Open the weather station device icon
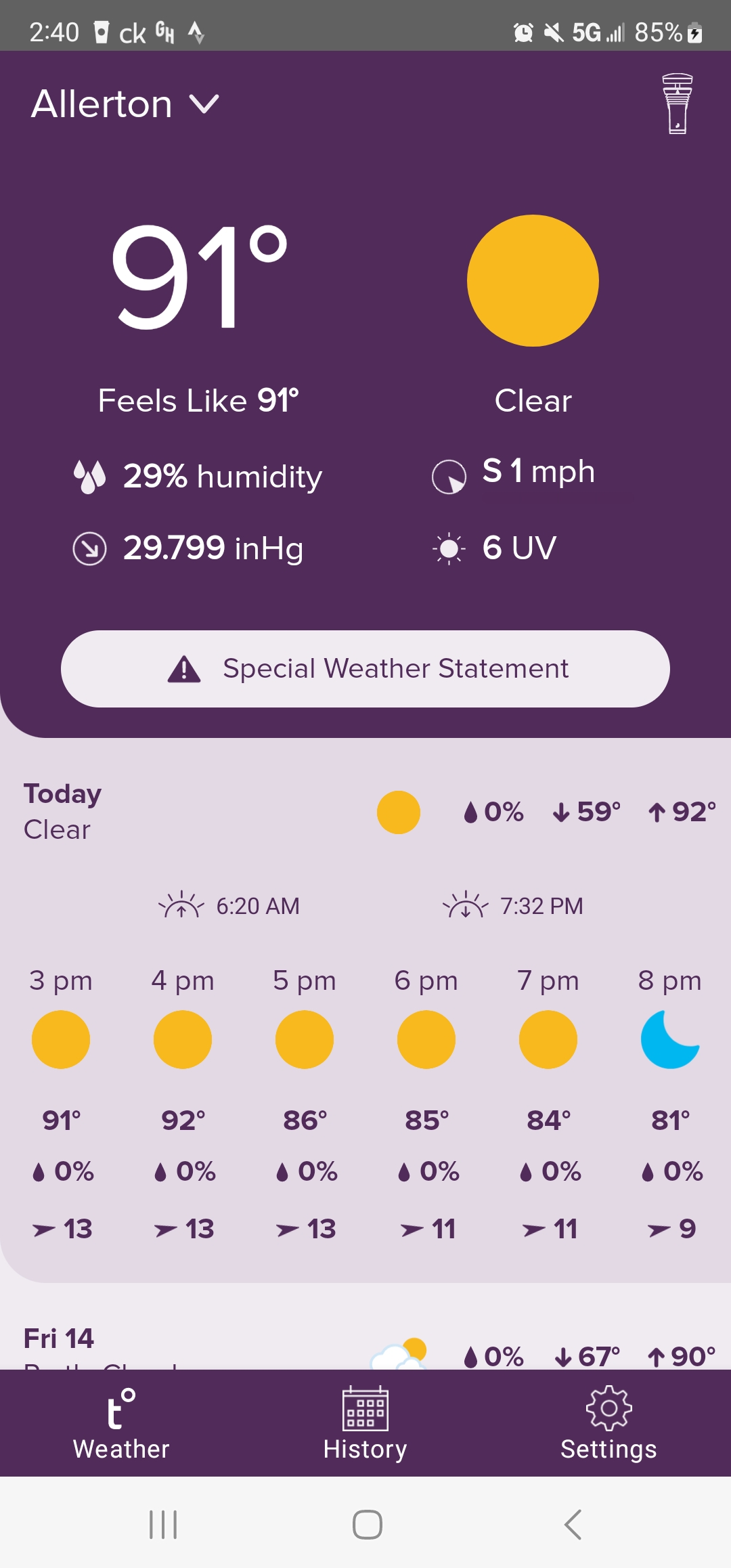Viewport: 731px width, 1568px height. click(x=677, y=104)
